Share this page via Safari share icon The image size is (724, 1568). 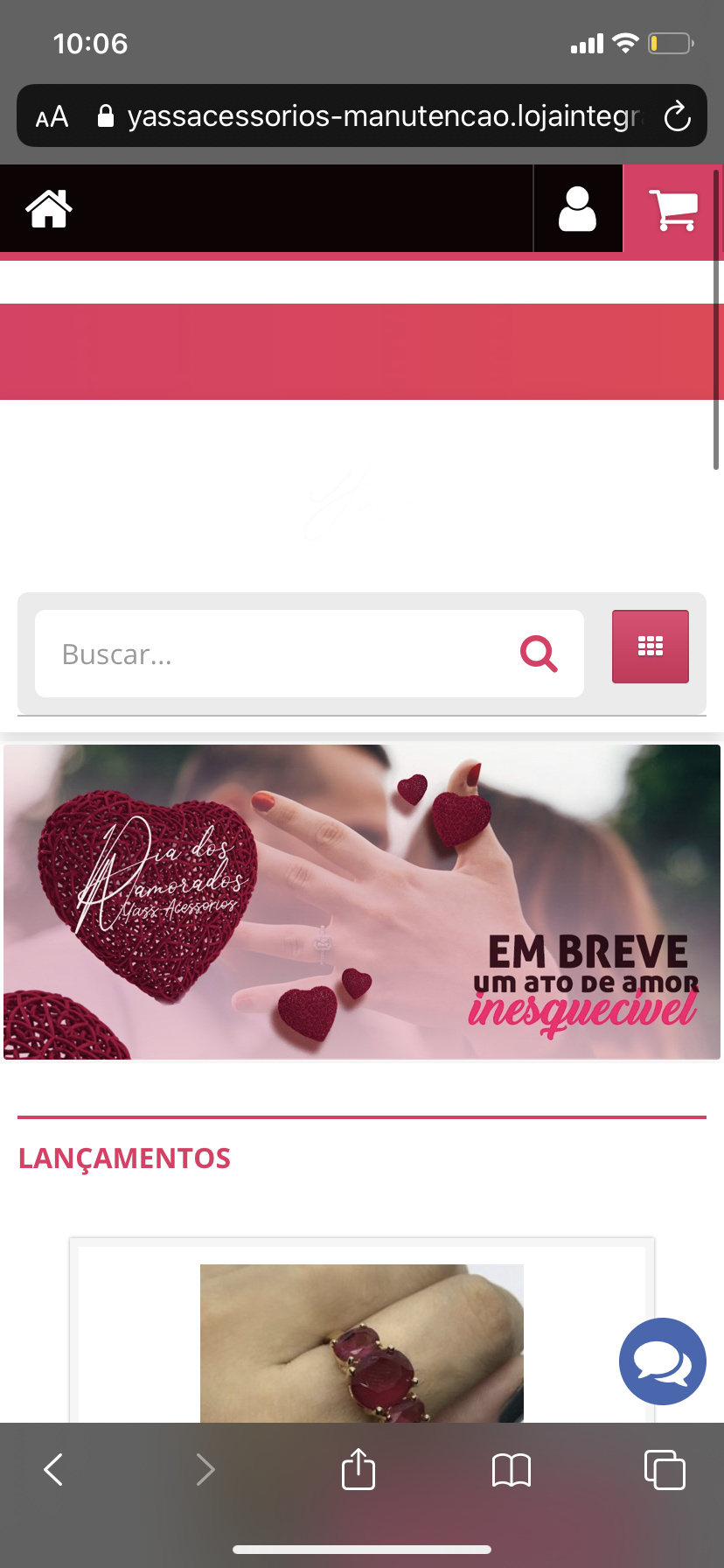(x=359, y=1469)
